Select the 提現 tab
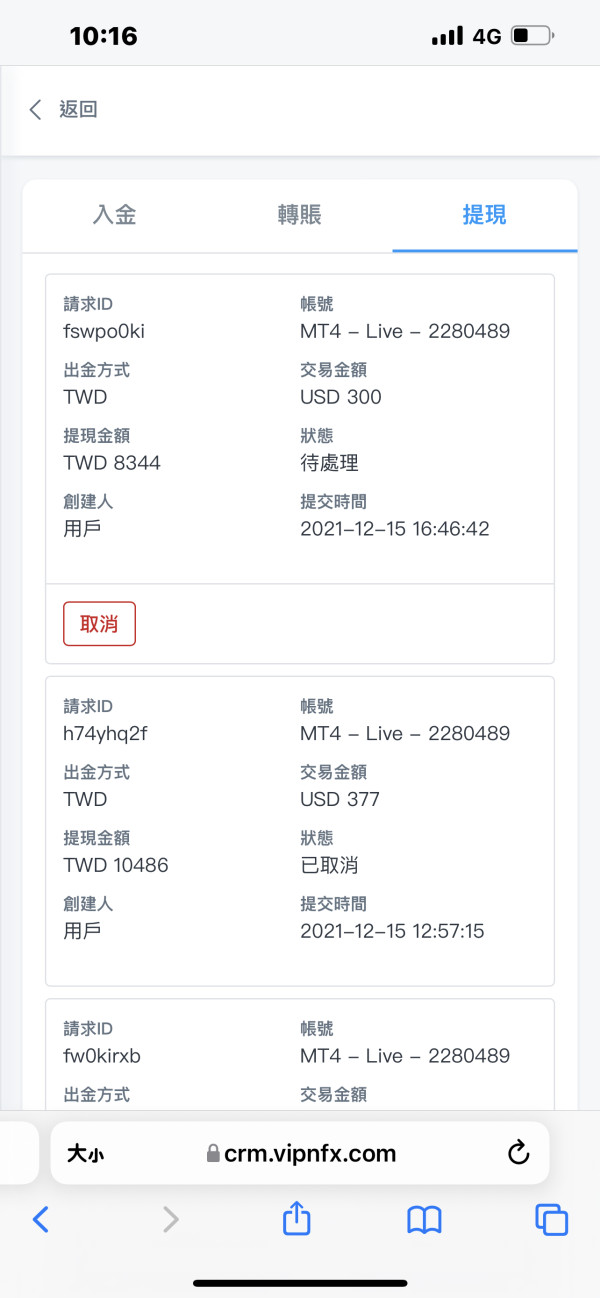The width and height of the screenshot is (600, 1298). pos(485,215)
